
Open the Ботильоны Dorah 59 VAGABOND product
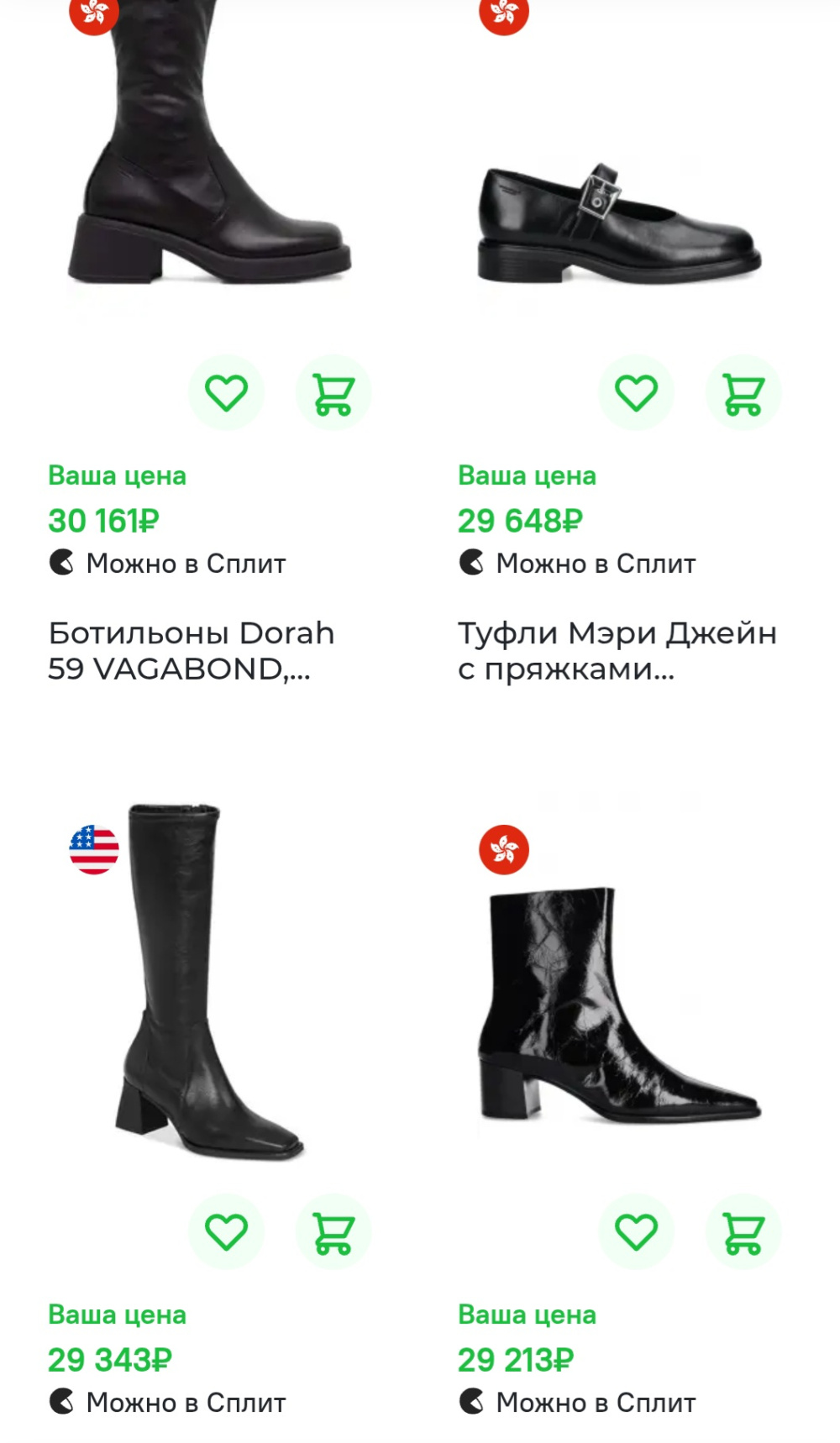coord(192,651)
